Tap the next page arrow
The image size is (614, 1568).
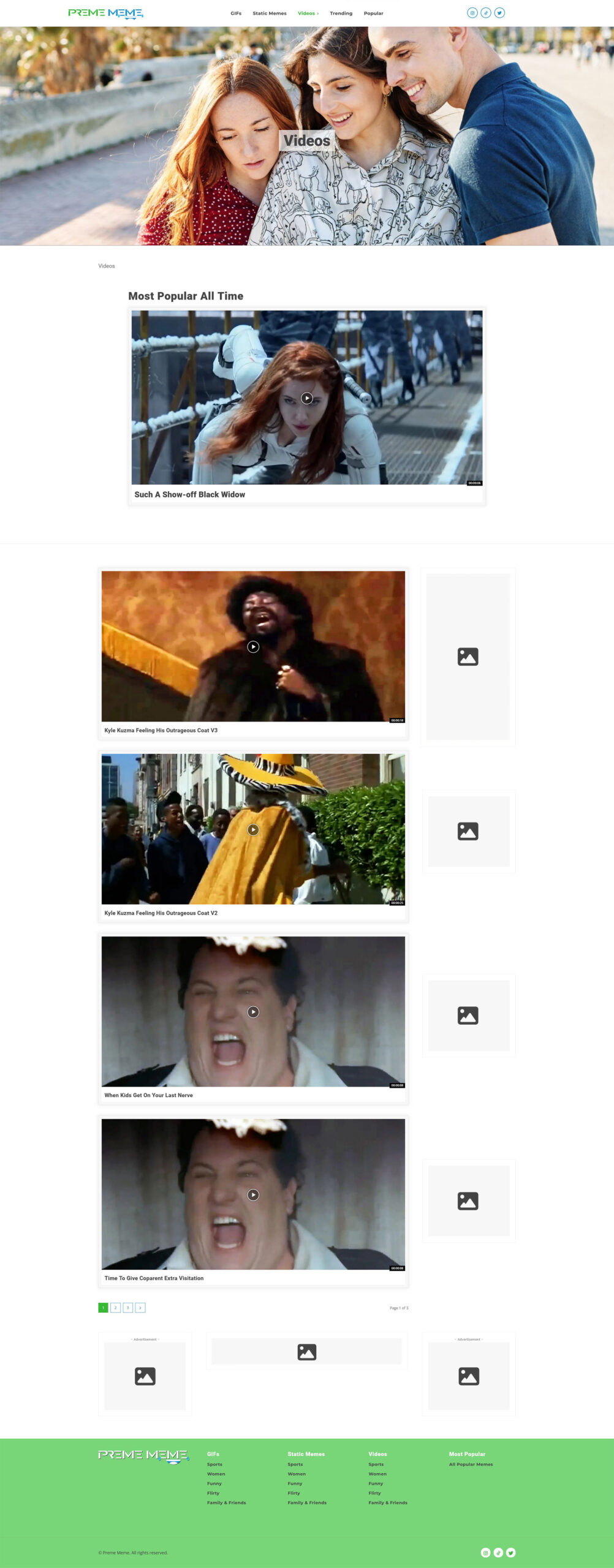tap(140, 1308)
